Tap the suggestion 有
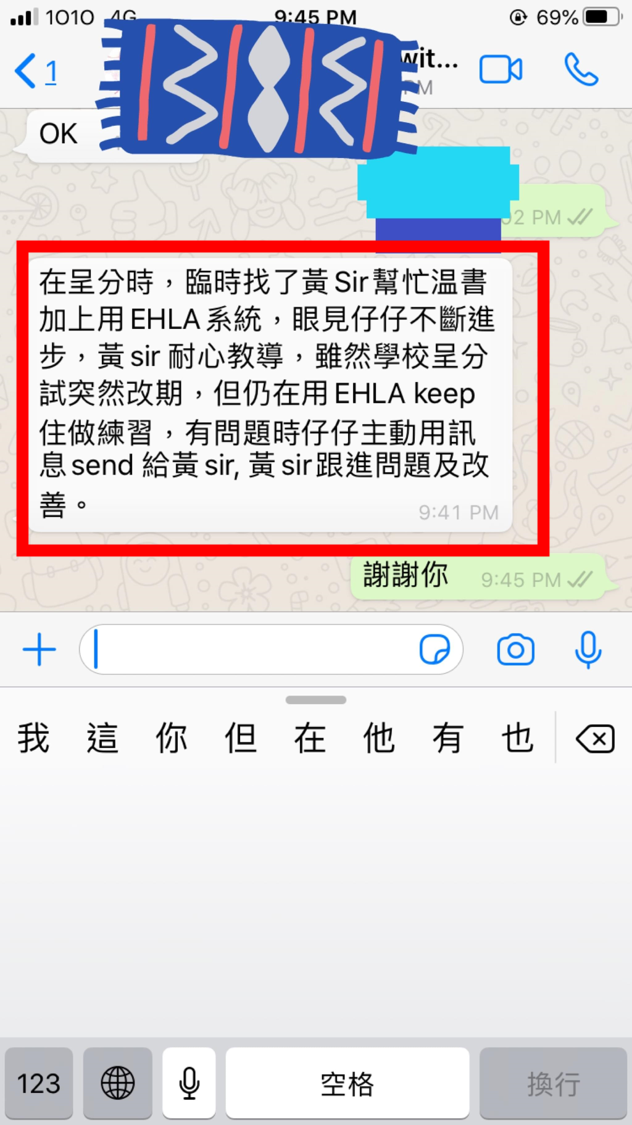This screenshot has width=632, height=1125. point(447,739)
